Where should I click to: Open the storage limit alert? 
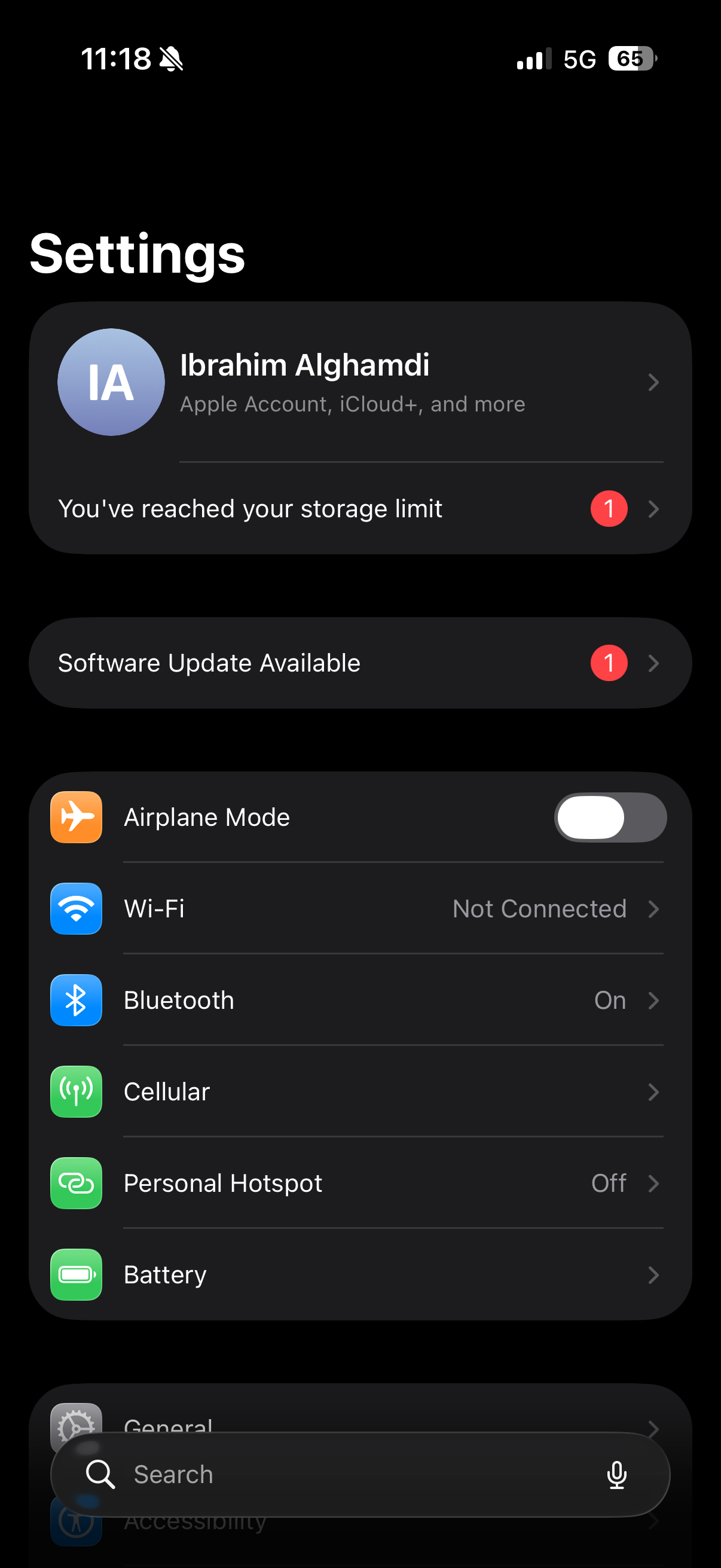[359, 509]
